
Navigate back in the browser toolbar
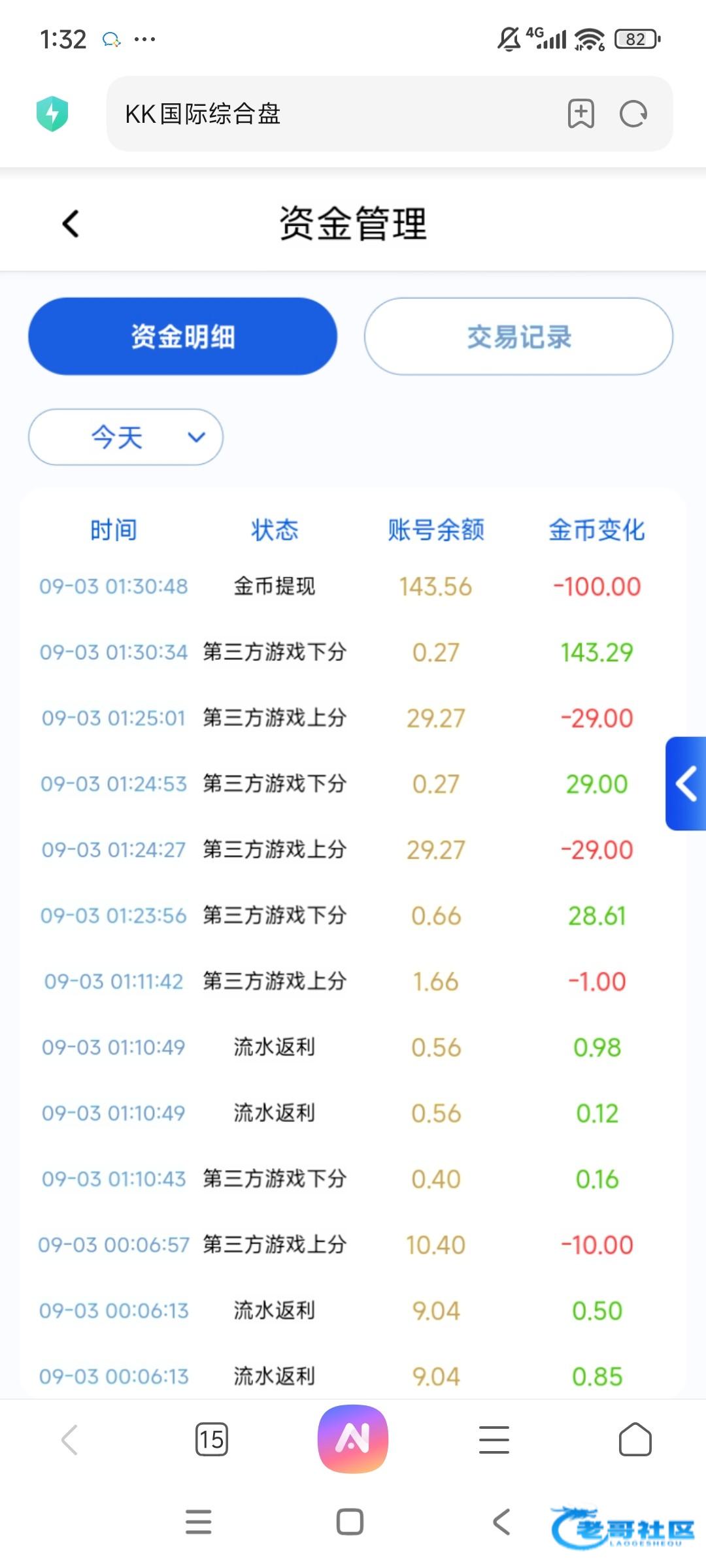coord(70,1439)
